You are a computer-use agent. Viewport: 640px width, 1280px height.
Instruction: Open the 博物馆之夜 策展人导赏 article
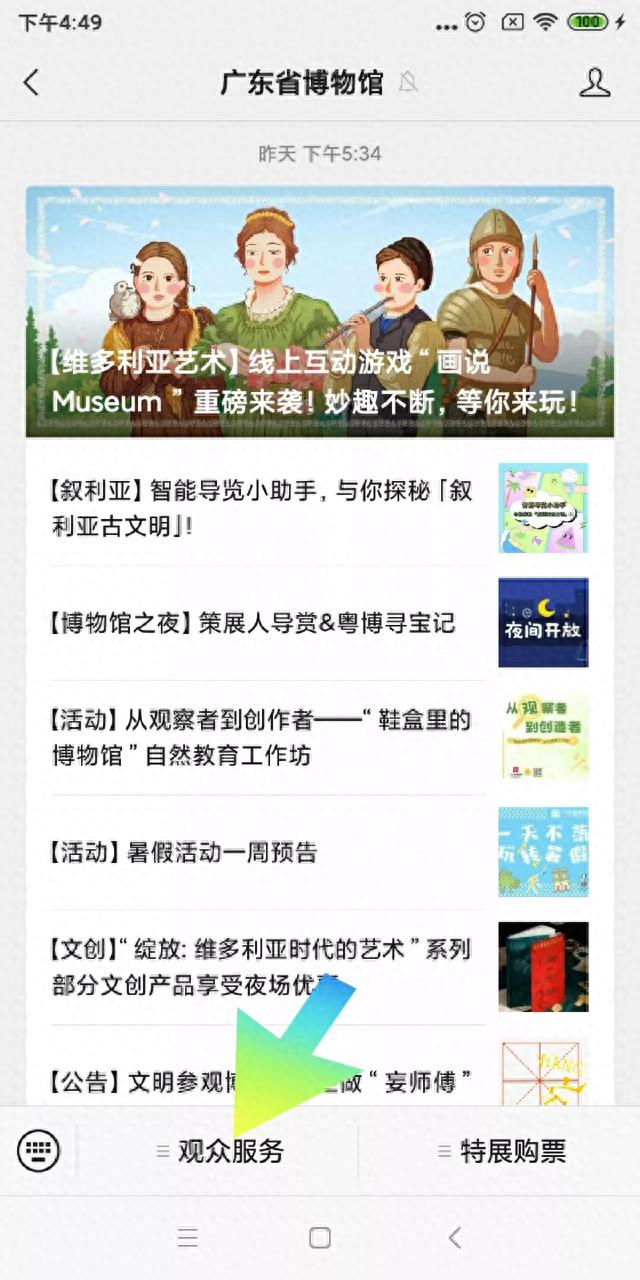pos(320,623)
